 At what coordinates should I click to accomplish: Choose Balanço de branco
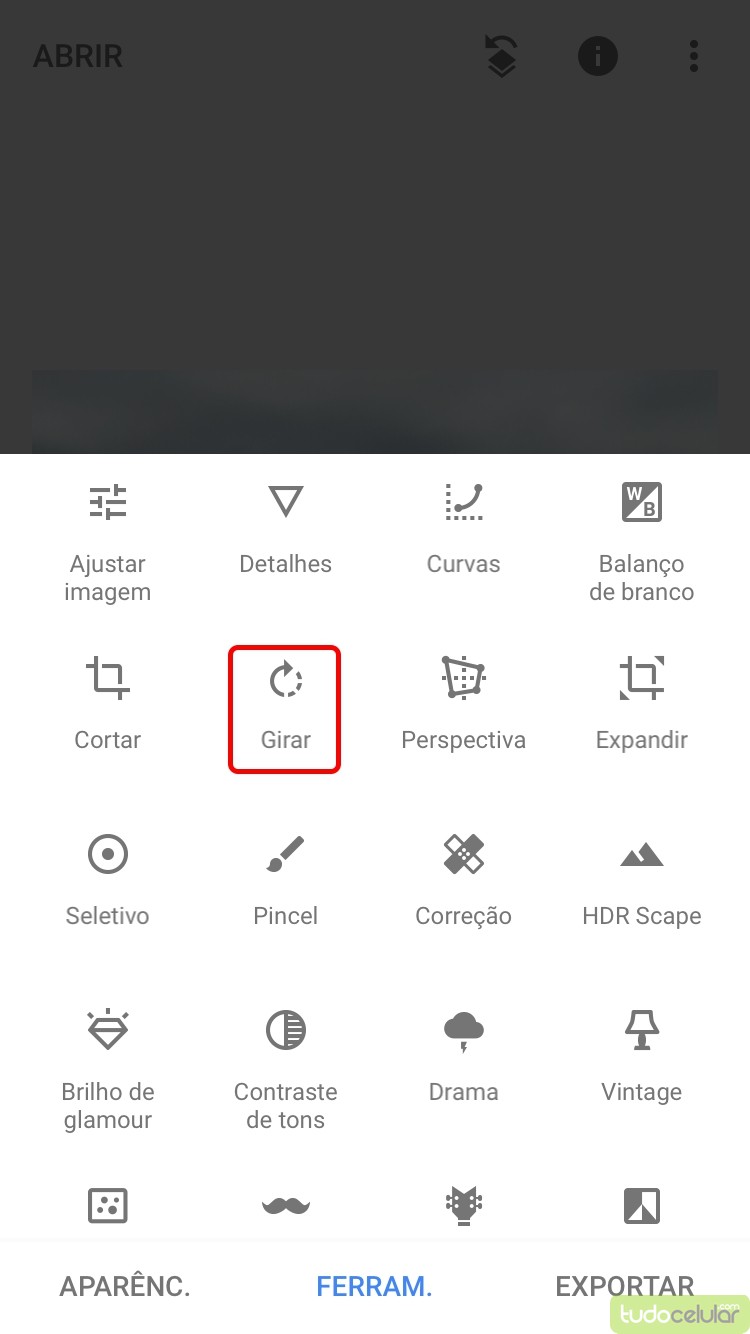coord(641,540)
